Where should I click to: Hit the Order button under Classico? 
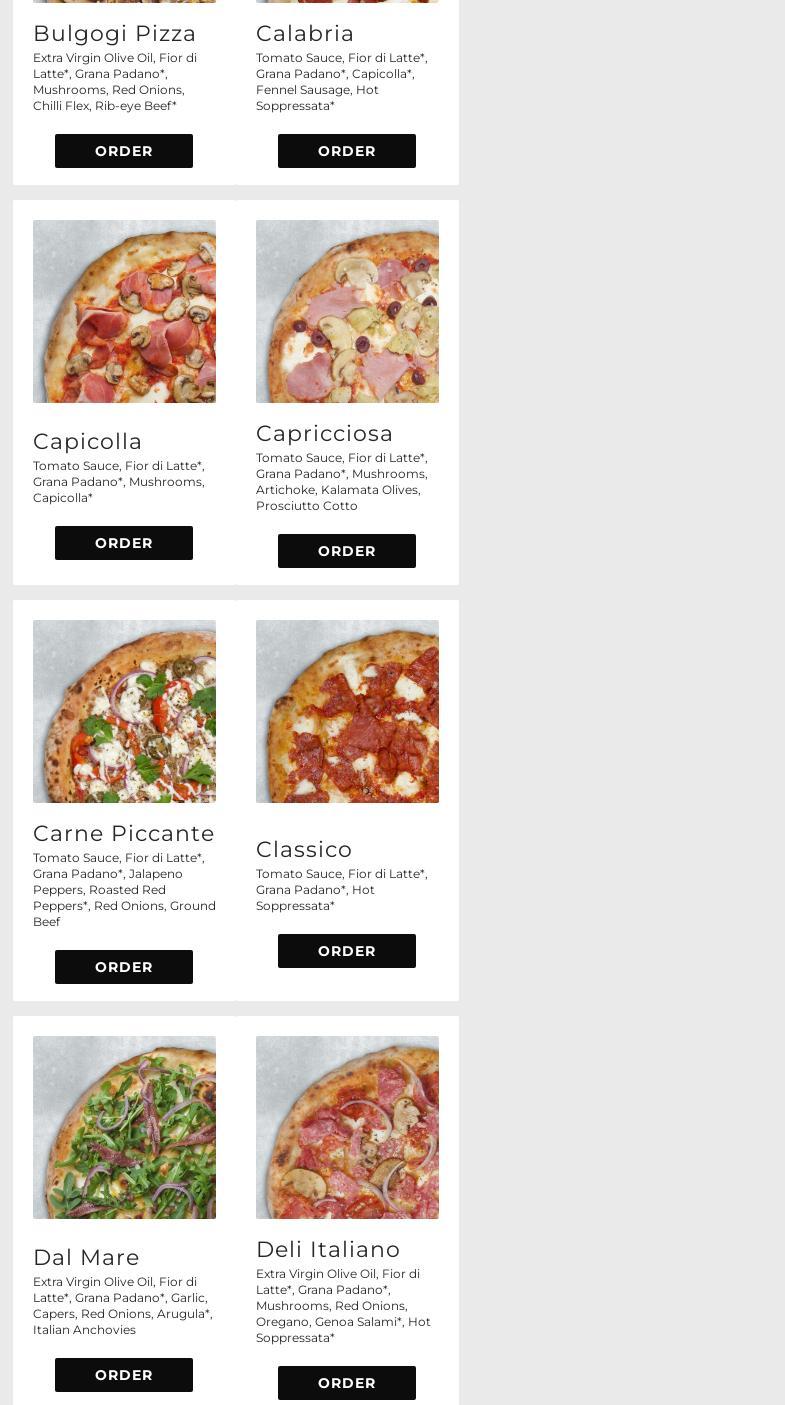pos(347,951)
